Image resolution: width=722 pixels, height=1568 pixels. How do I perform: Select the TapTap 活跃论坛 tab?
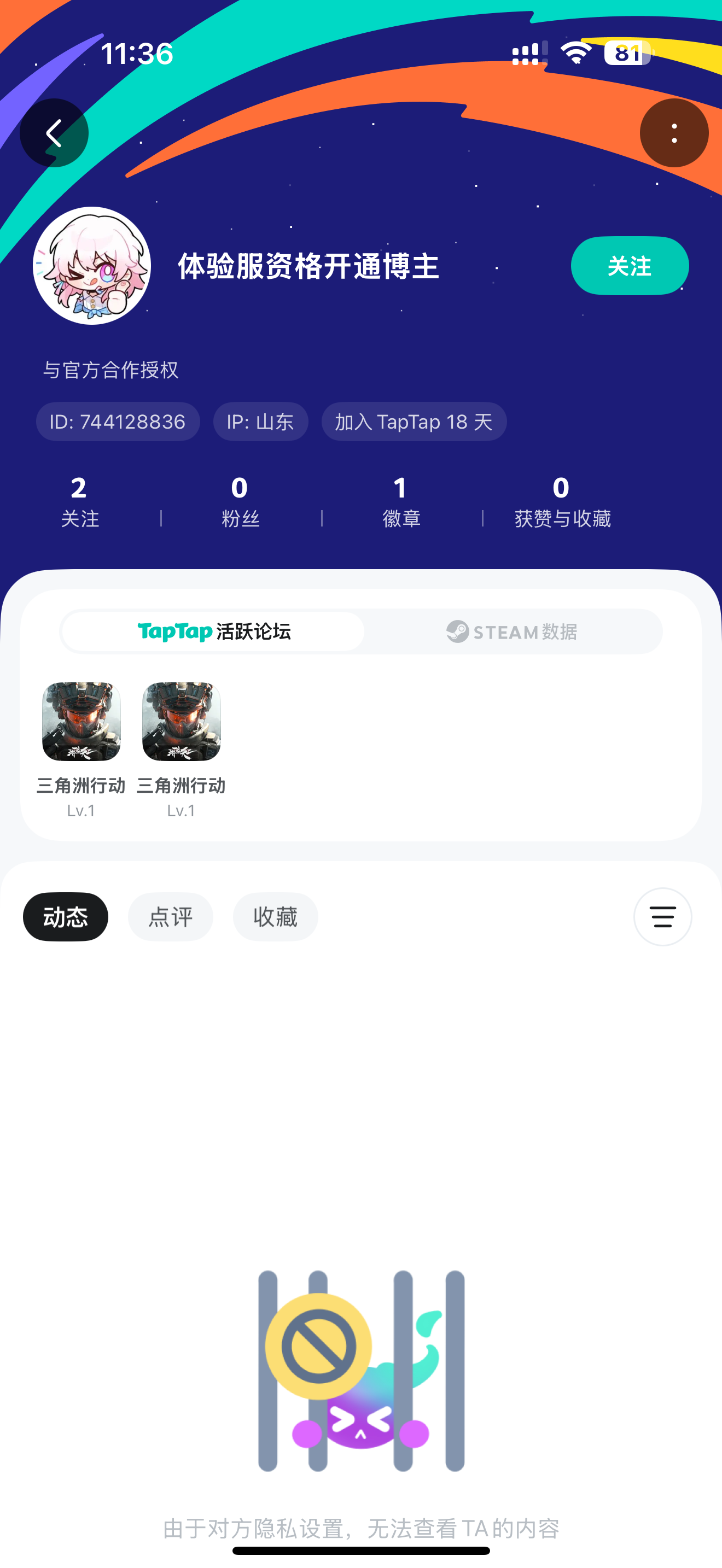[x=214, y=631]
